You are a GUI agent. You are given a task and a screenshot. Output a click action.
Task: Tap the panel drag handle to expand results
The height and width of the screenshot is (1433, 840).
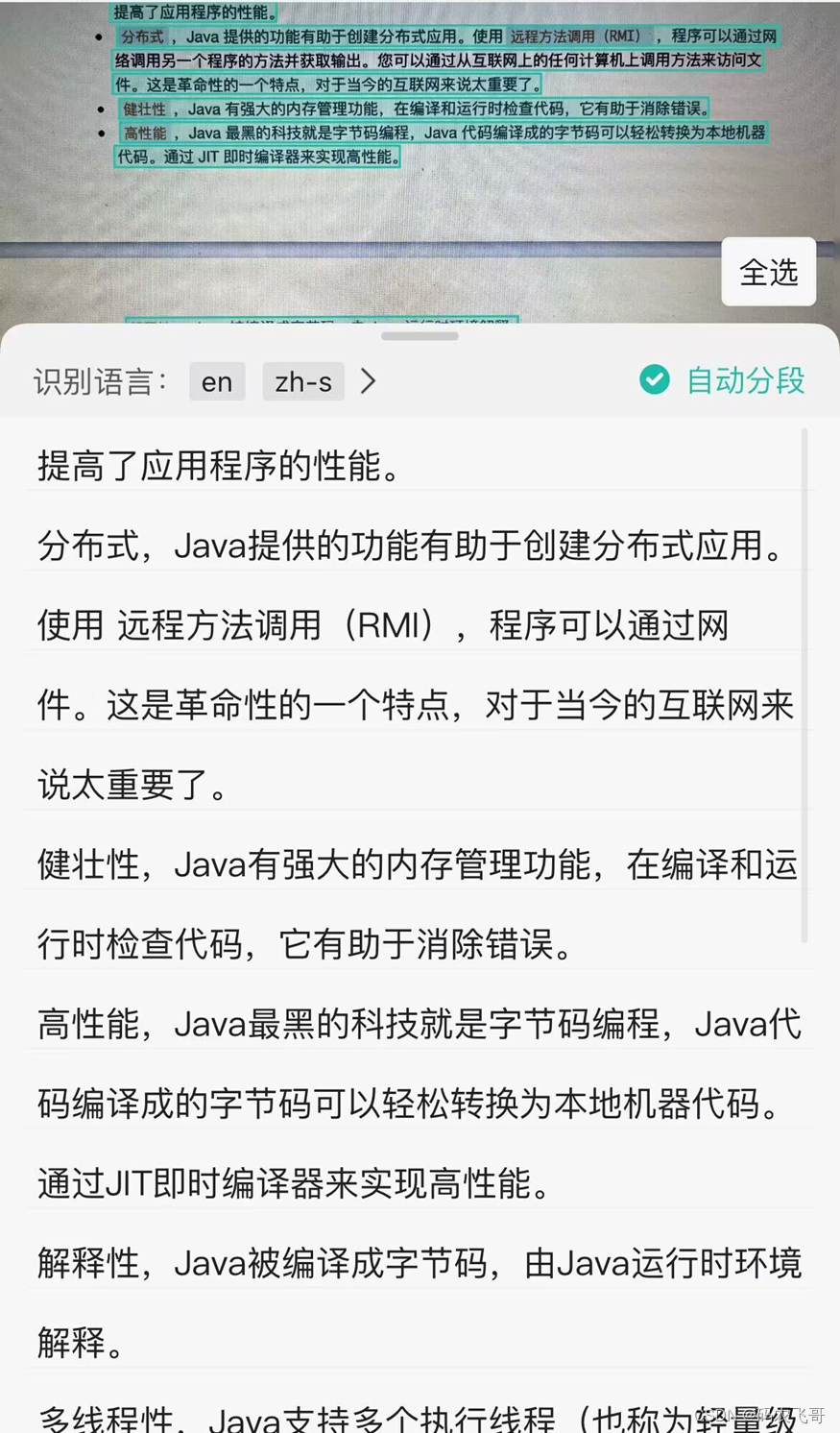pyautogui.click(x=420, y=336)
